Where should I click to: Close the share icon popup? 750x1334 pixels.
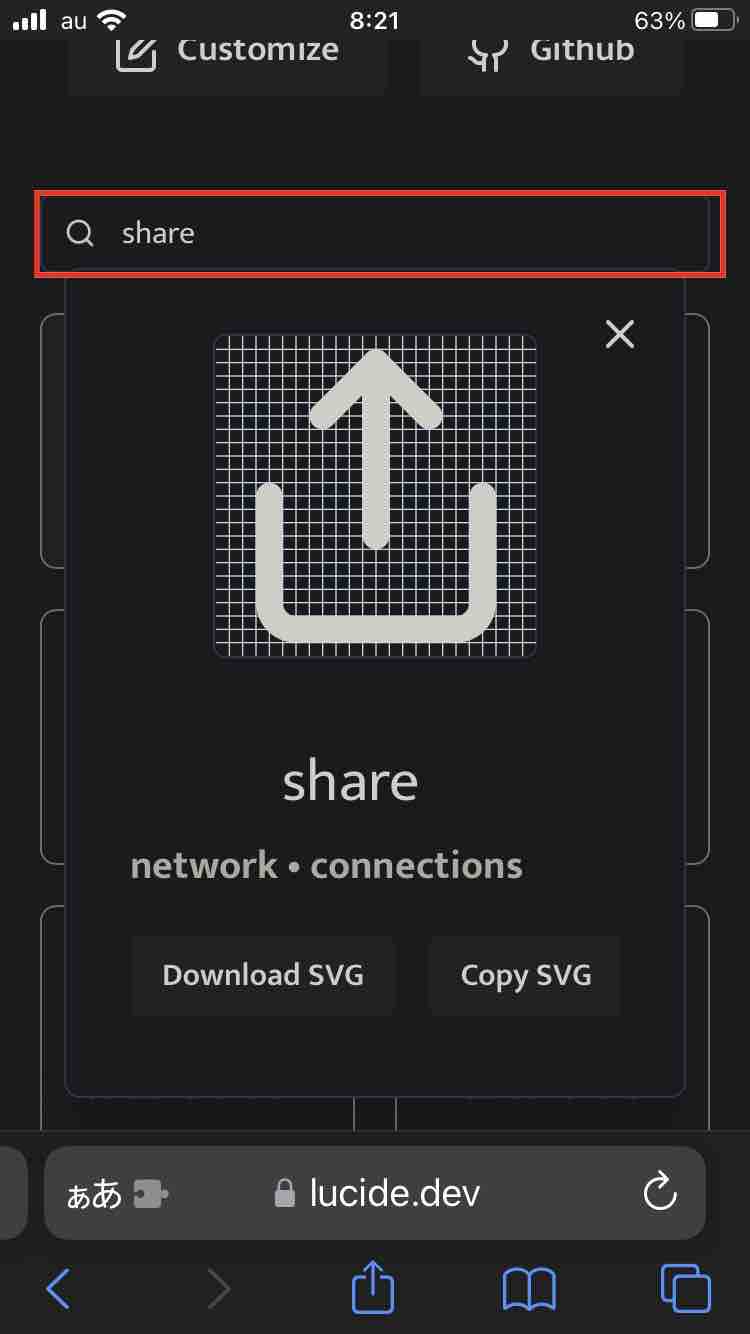coord(620,334)
